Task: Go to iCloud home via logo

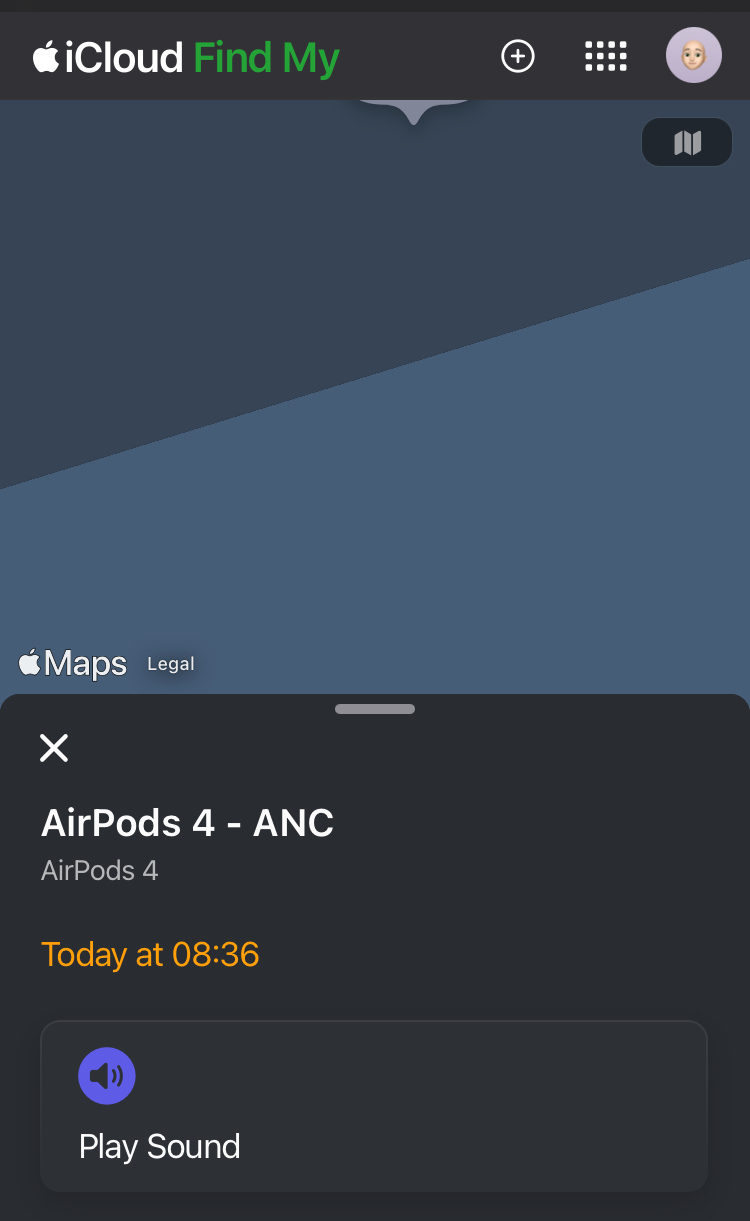Action: (x=108, y=58)
